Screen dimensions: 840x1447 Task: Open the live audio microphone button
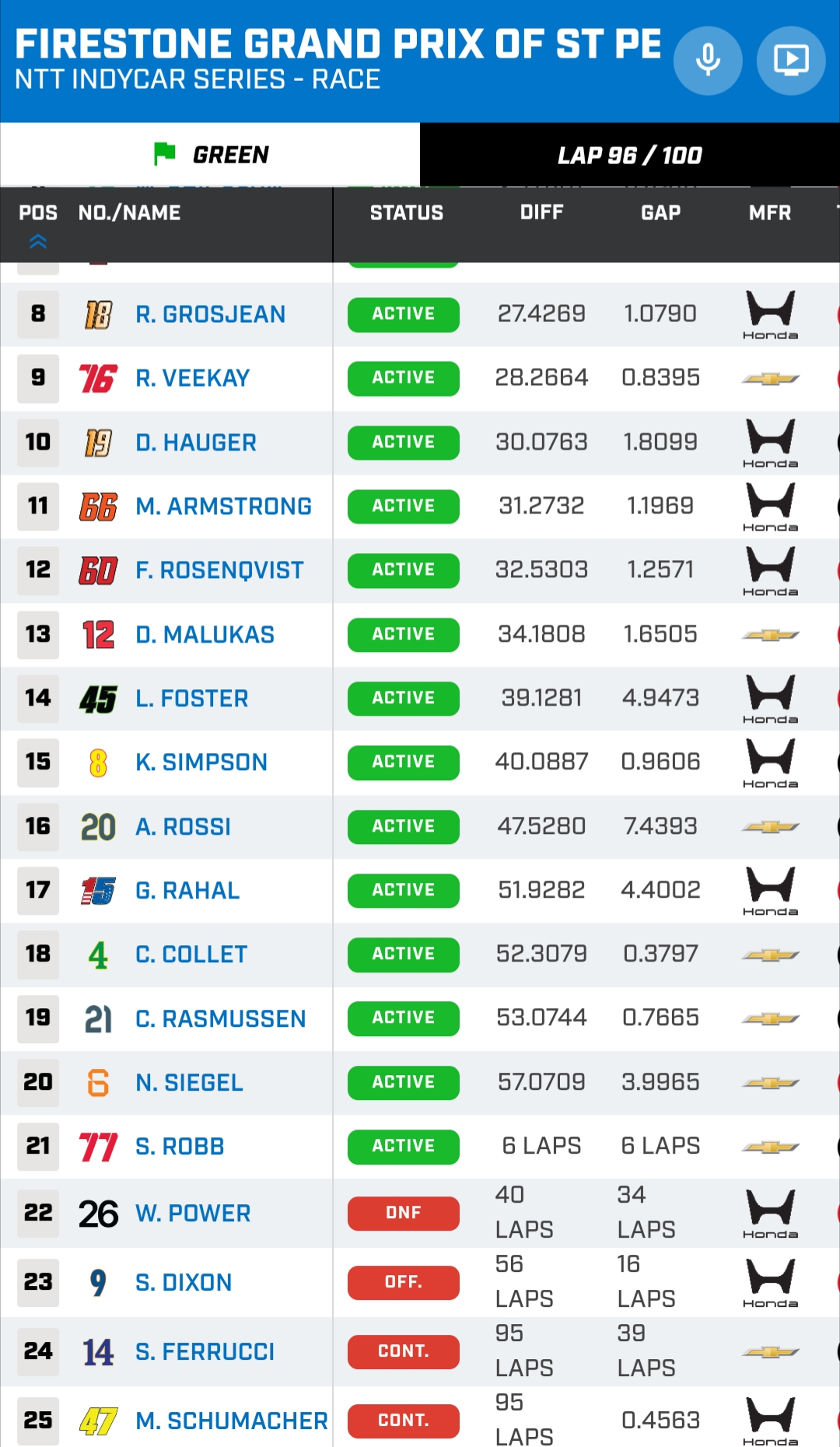coord(708,61)
